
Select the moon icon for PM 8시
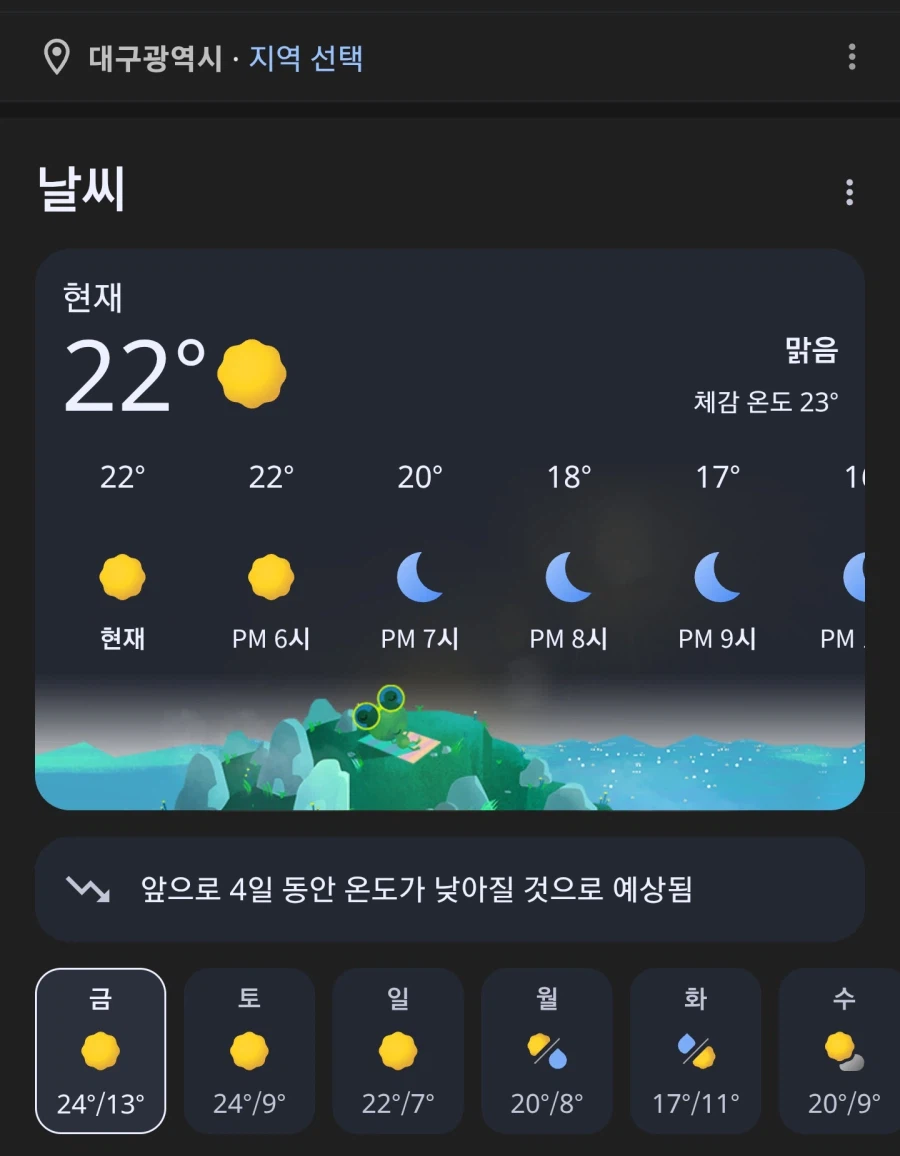click(567, 577)
